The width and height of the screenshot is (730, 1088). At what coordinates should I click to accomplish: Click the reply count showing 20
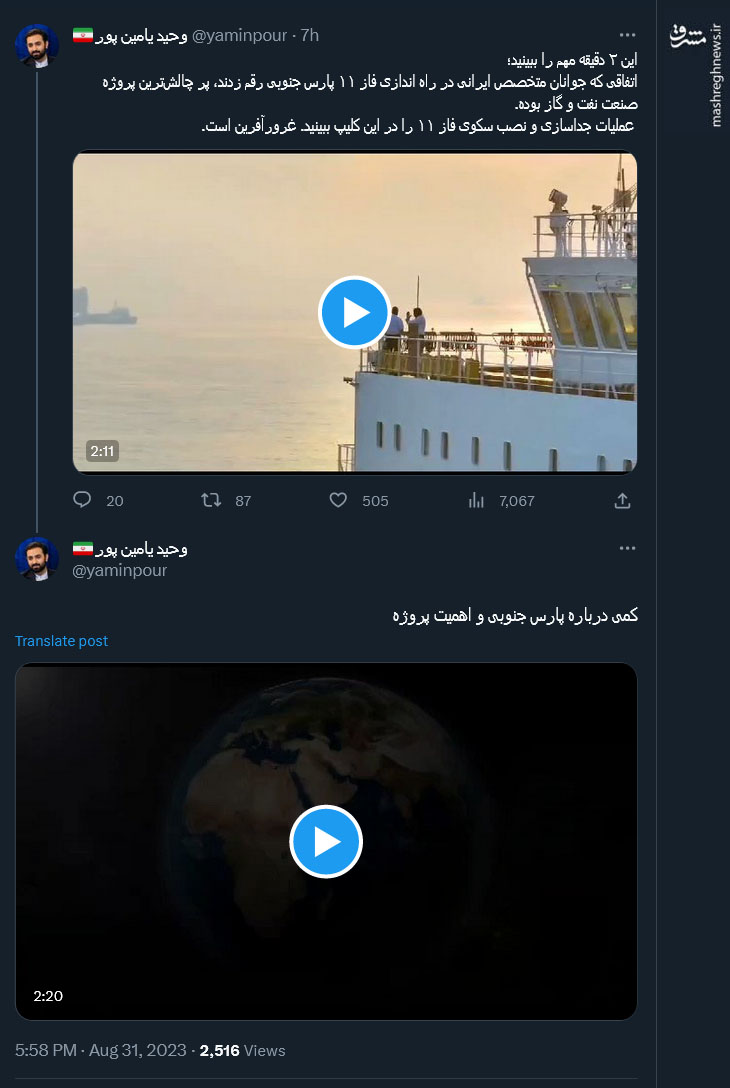[x=115, y=500]
